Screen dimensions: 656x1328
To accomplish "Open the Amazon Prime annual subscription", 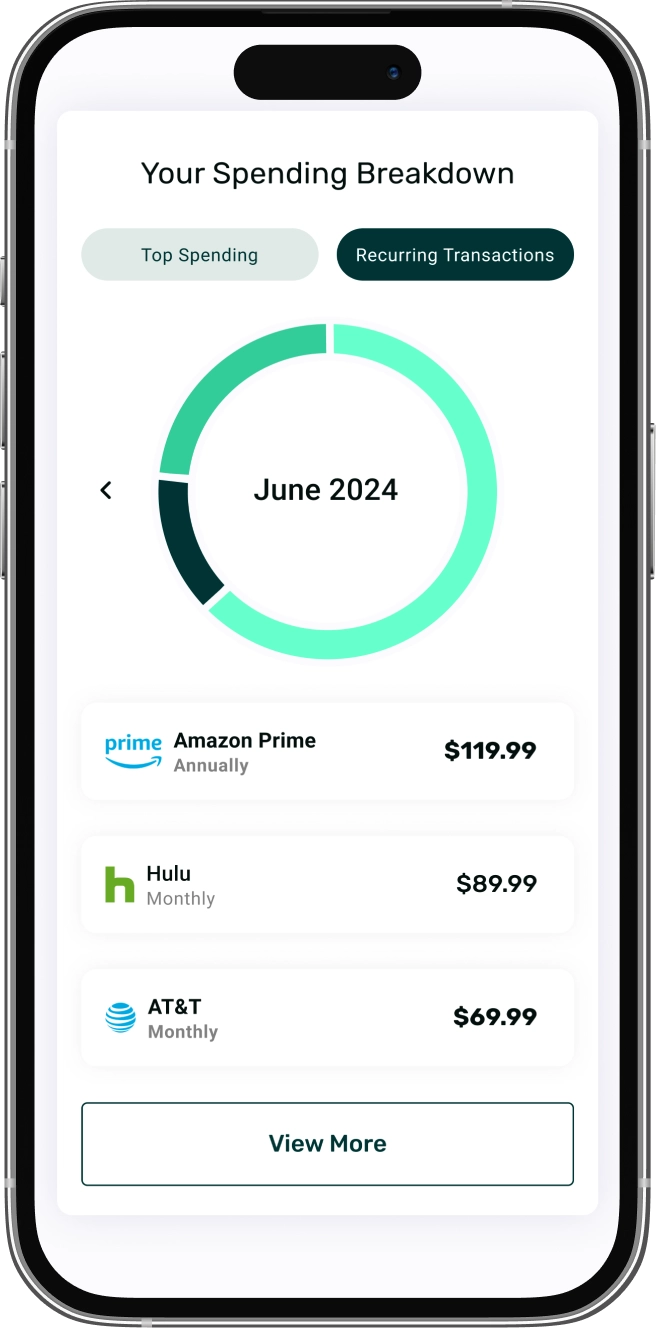I will (x=327, y=751).
